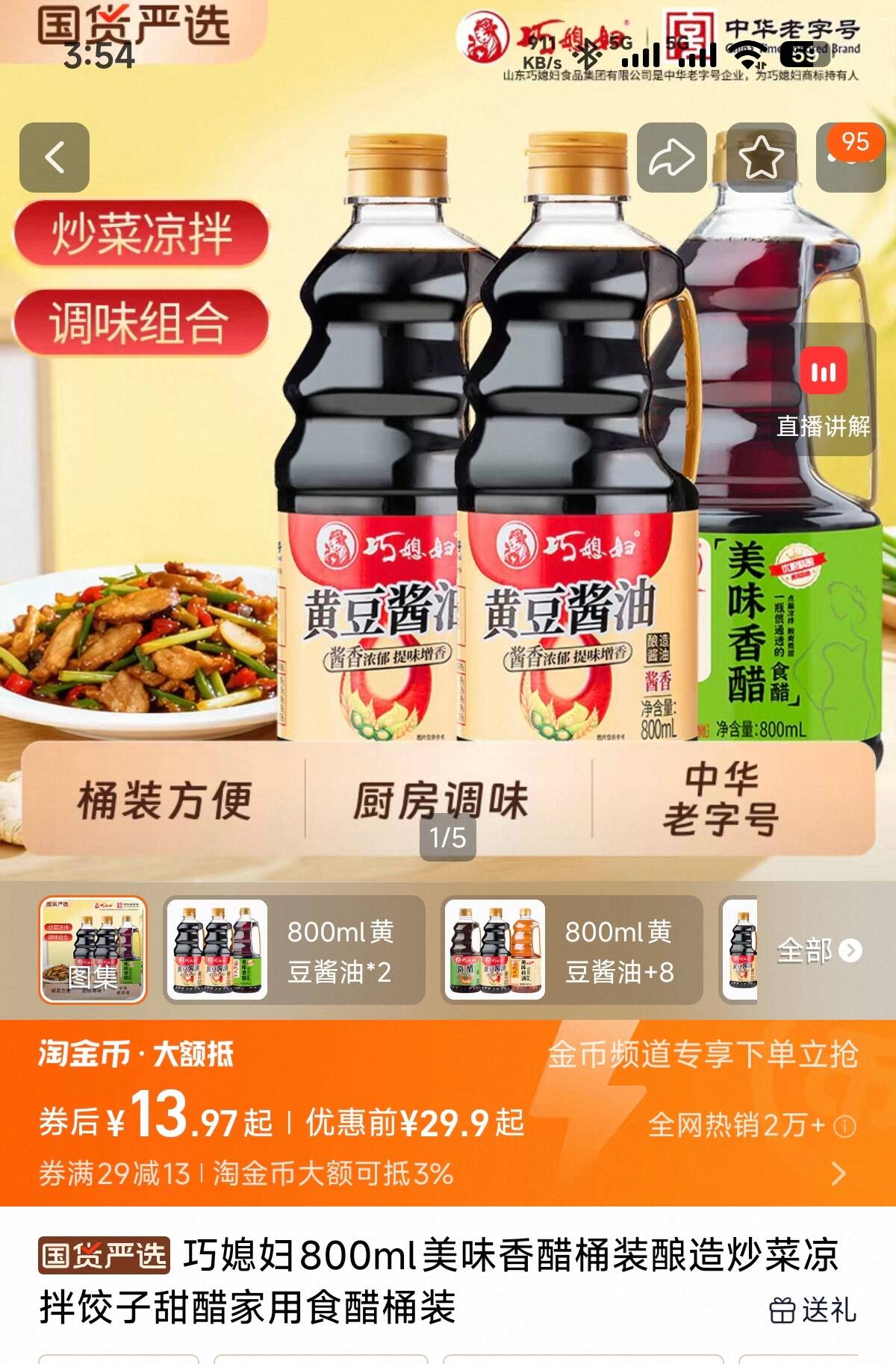This screenshot has height=1364, width=896.
Task: Open the more menu with 95 badge
Action: 850,158
